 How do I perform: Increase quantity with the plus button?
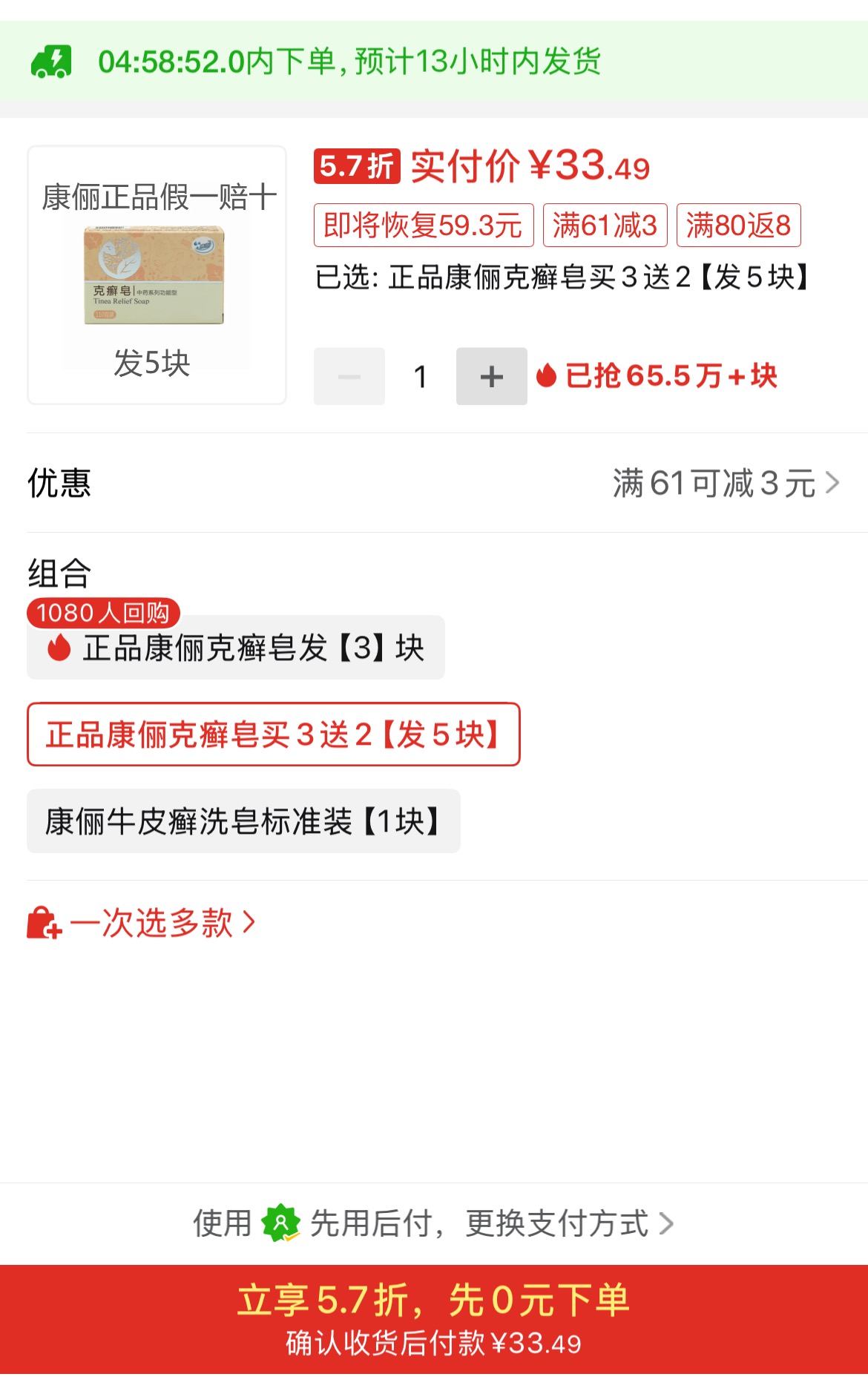[x=491, y=376]
